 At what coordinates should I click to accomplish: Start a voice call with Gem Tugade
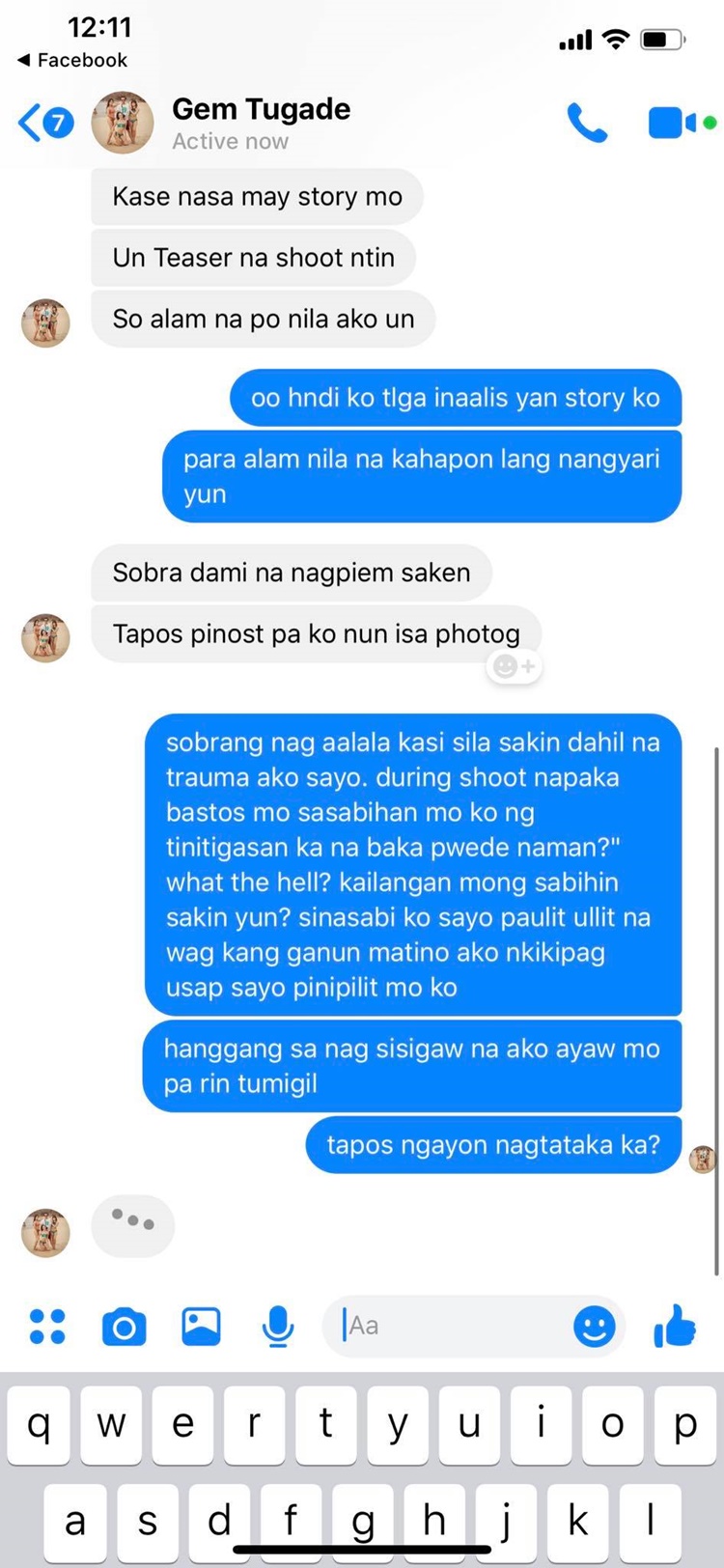point(587,124)
